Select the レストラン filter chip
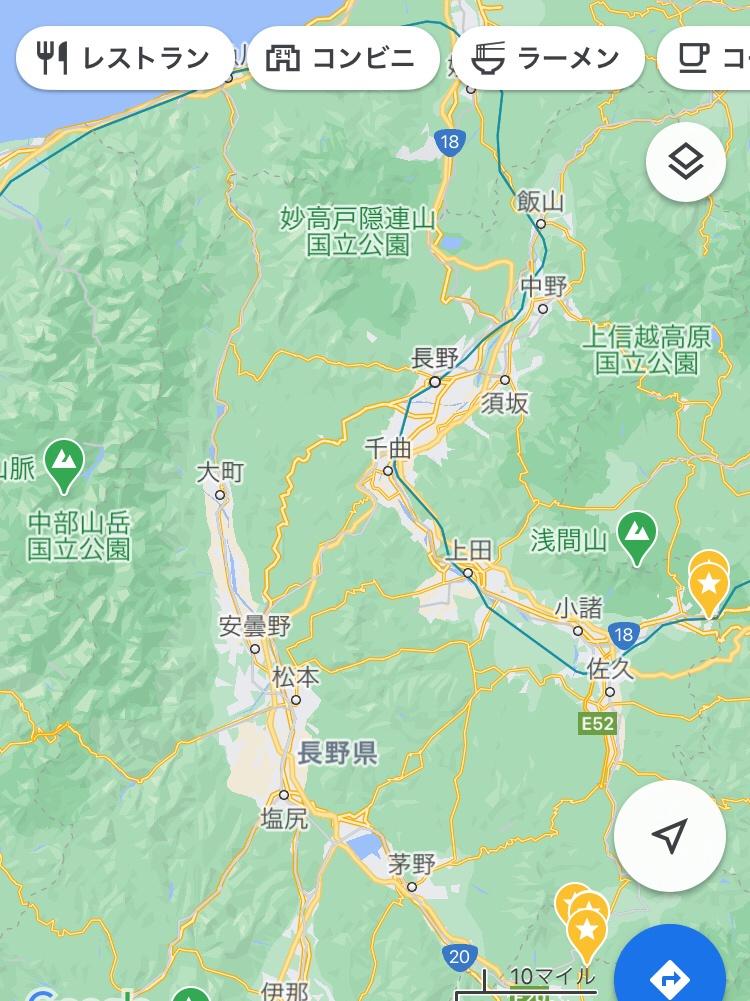Screen dimensions: 750x1001 [124, 58]
